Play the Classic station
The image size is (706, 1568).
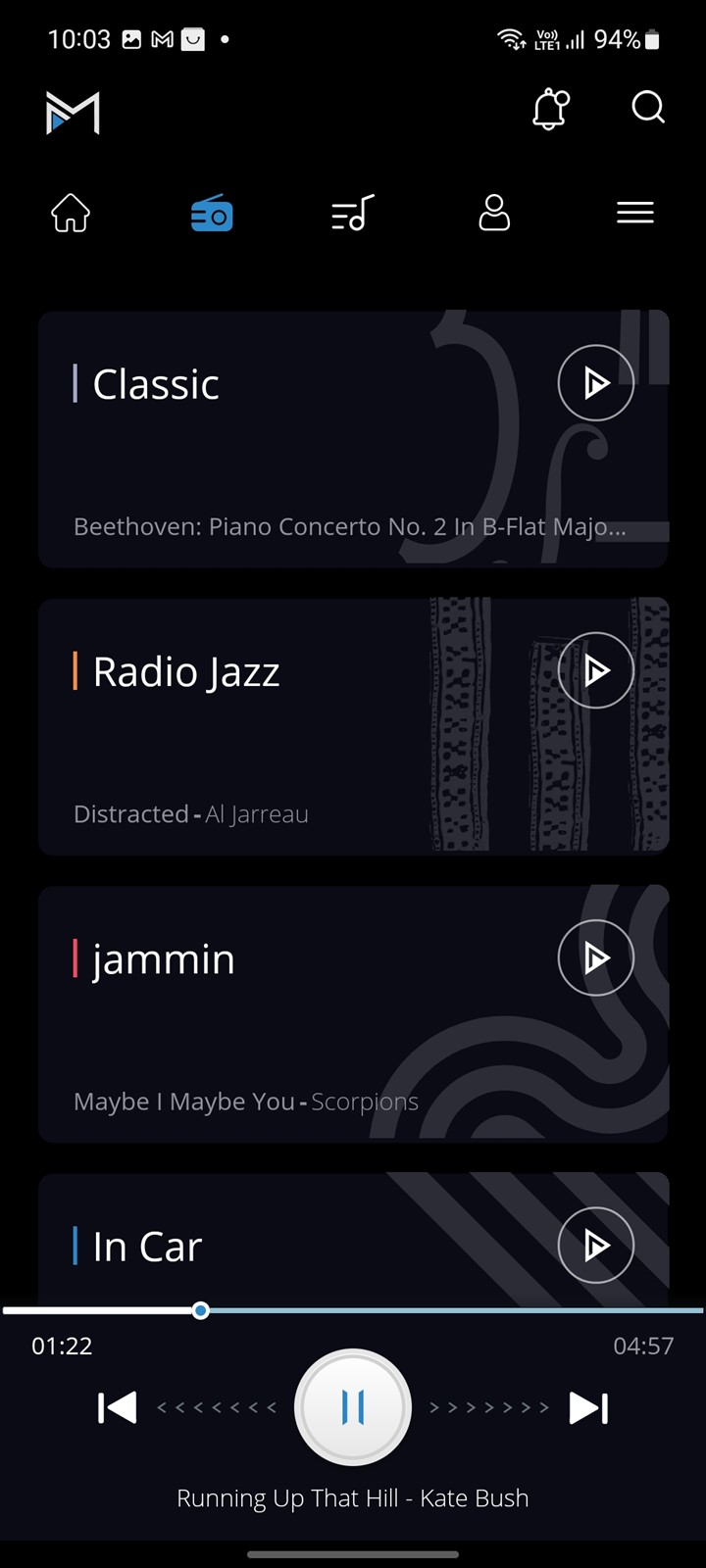point(596,383)
